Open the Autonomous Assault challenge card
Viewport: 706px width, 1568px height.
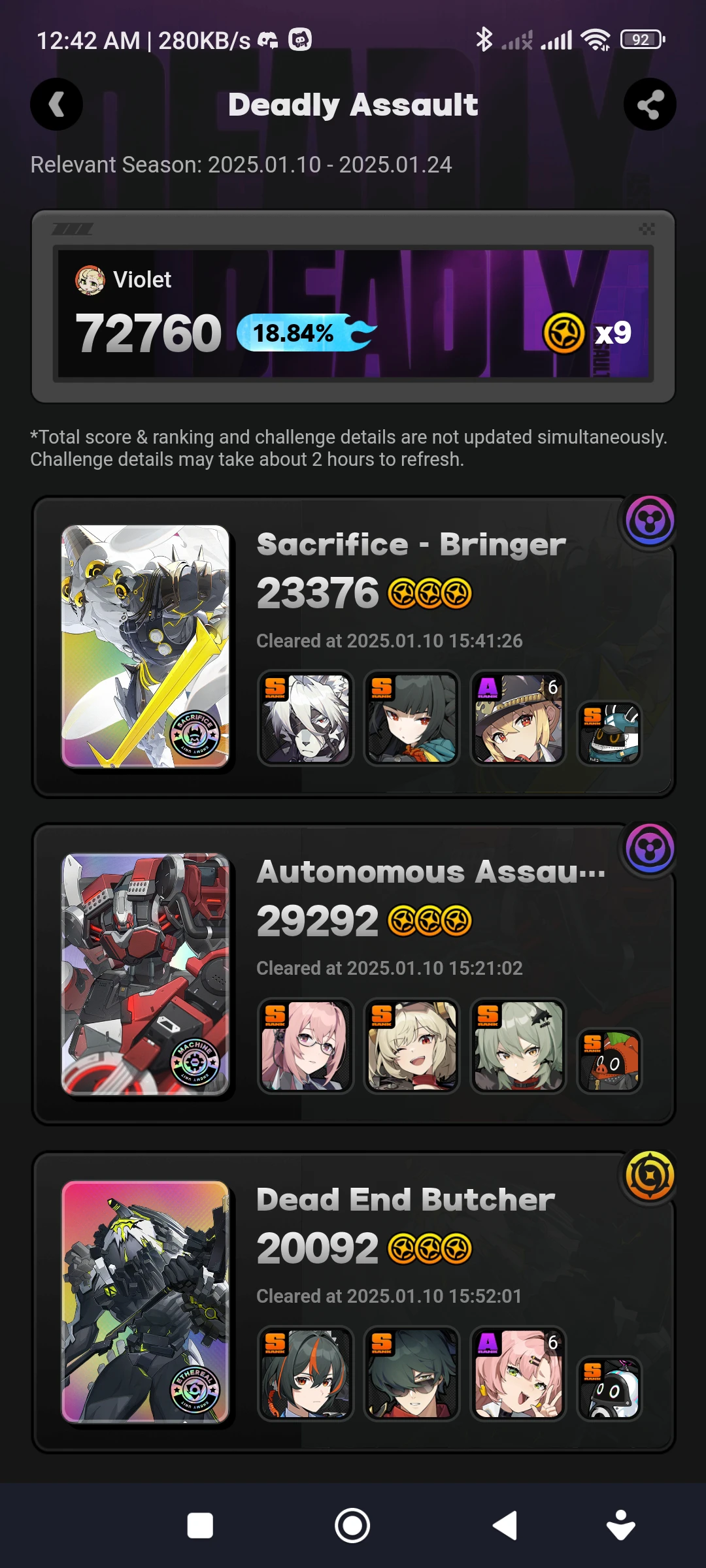(x=353, y=973)
